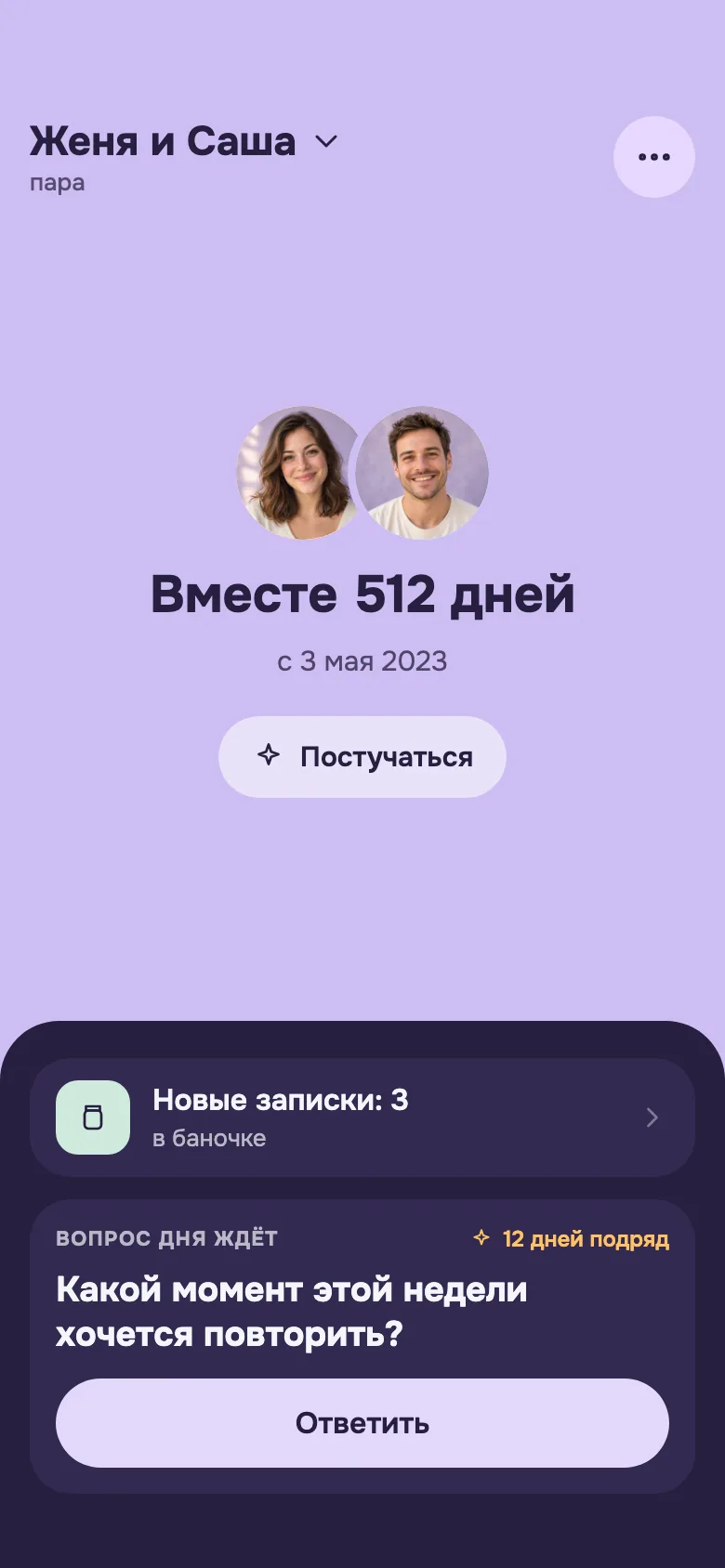Open the Новые записки в баночке row
The image size is (725, 1568).
[x=362, y=1117]
